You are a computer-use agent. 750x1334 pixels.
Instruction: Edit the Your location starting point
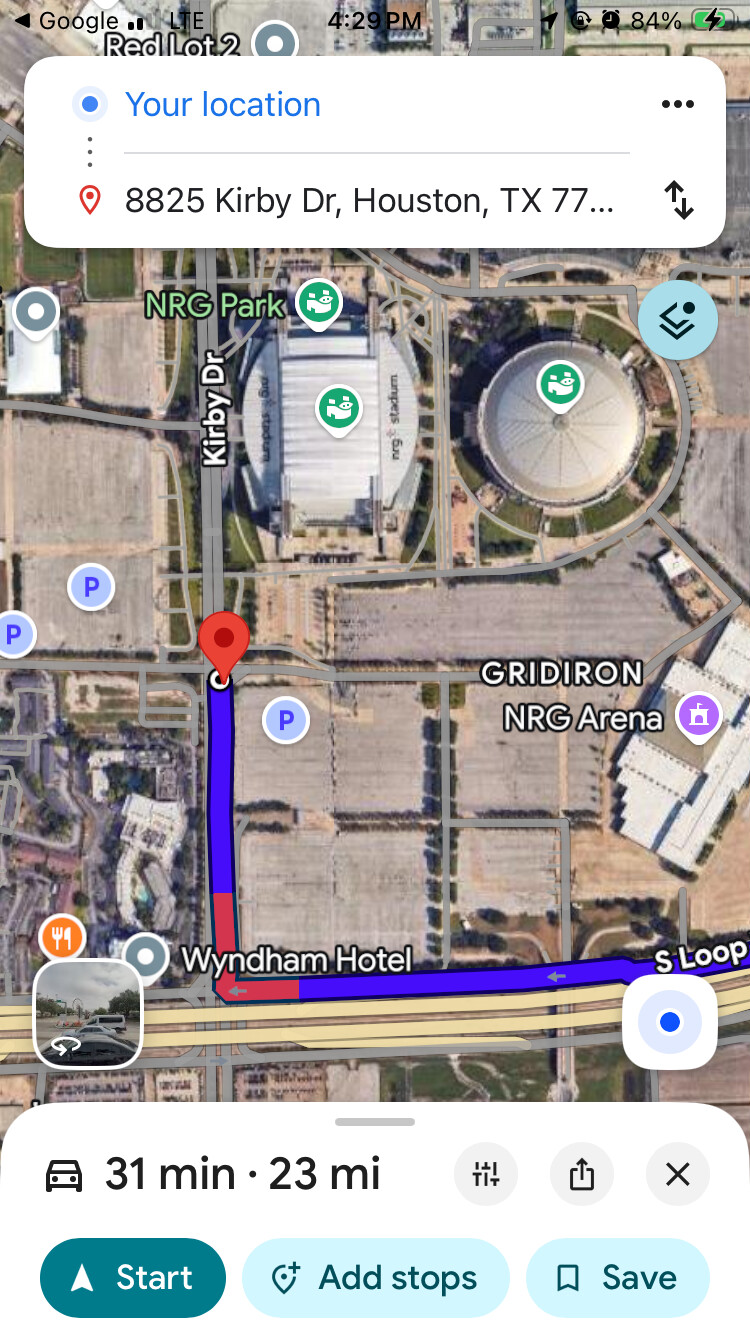click(x=222, y=104)
